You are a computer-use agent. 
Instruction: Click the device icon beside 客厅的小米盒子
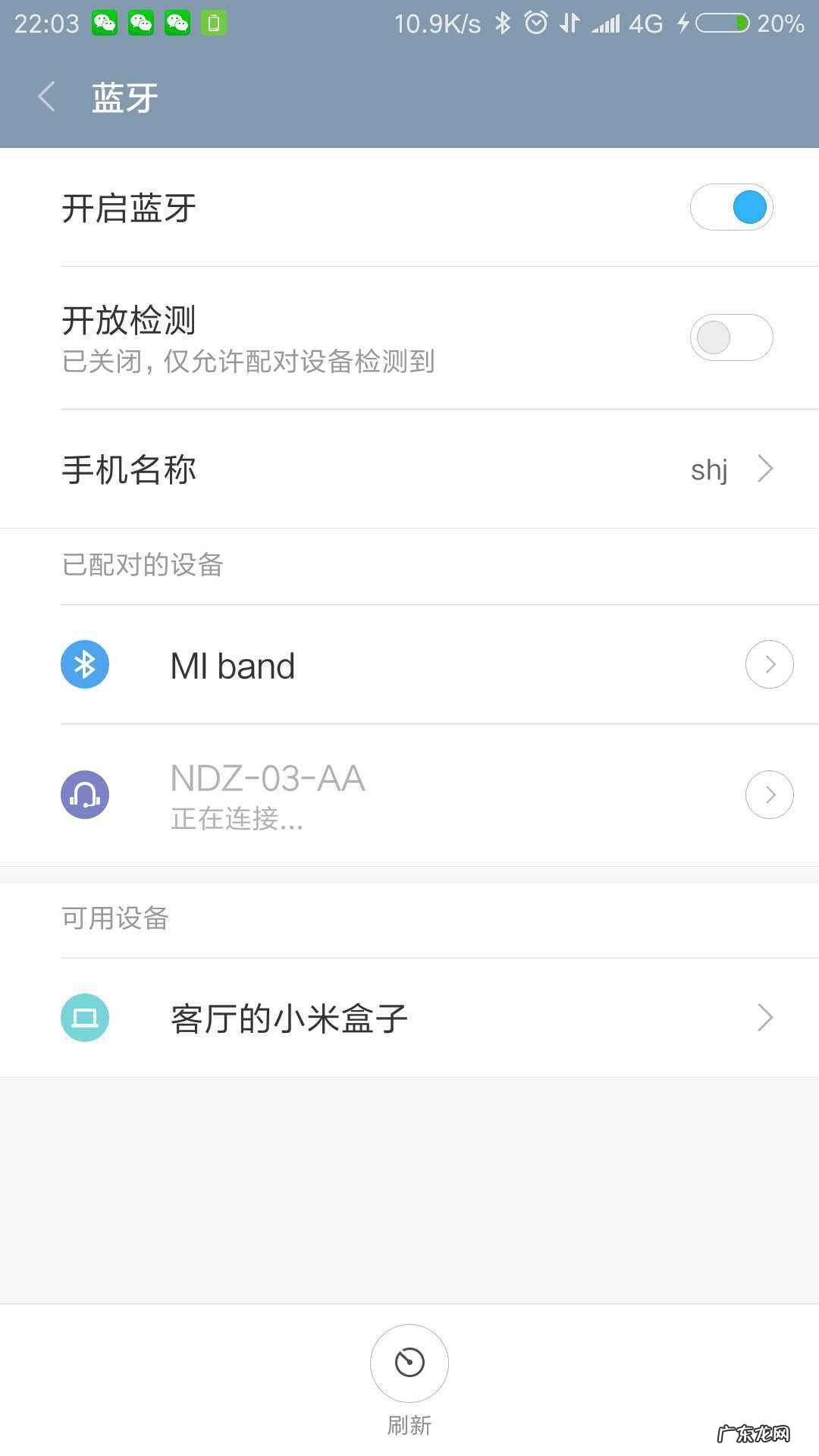pyautogui.click(x=85, y=1018)
